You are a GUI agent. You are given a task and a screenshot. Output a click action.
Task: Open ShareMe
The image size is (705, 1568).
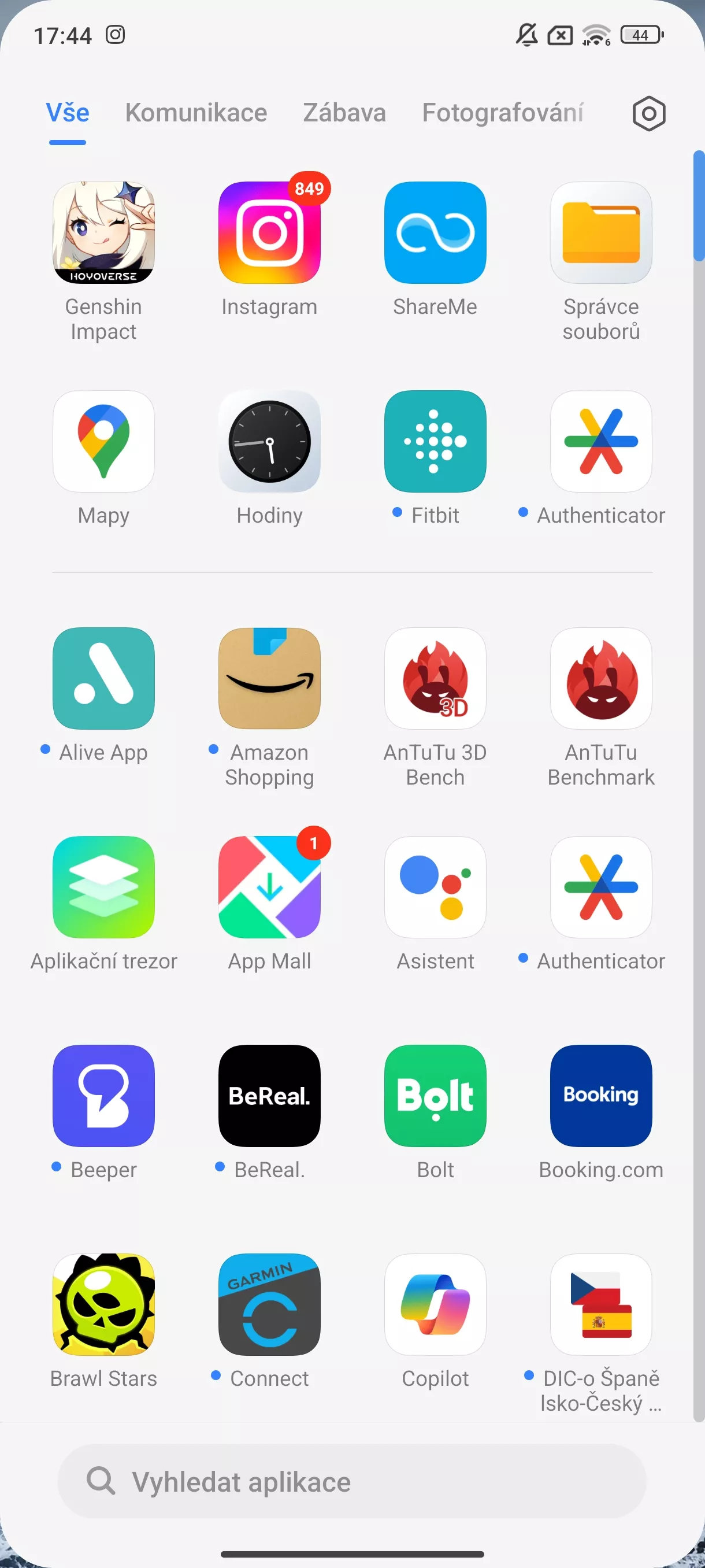435,232
